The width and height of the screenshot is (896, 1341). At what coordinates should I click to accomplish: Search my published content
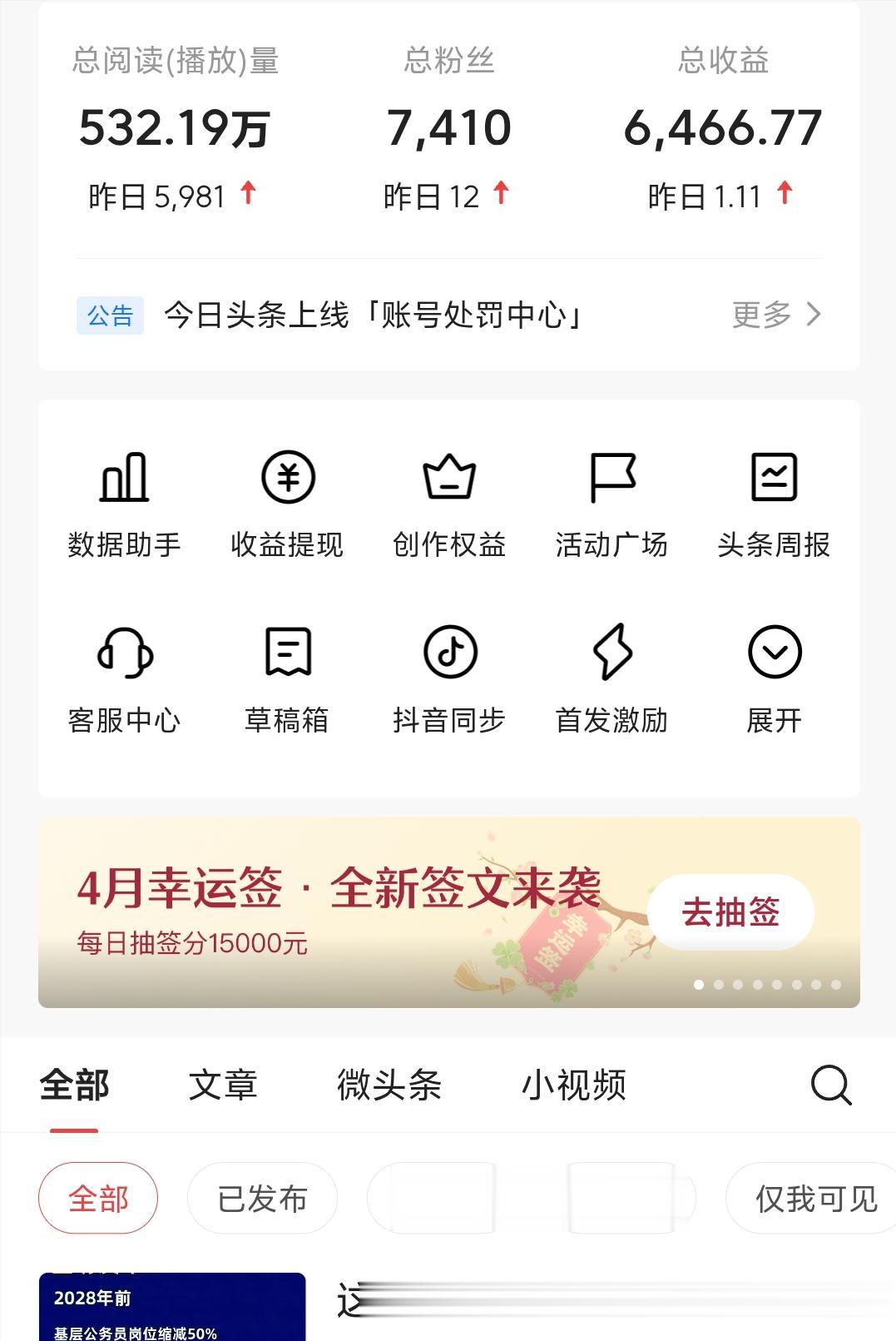[x=830, y=1085]
